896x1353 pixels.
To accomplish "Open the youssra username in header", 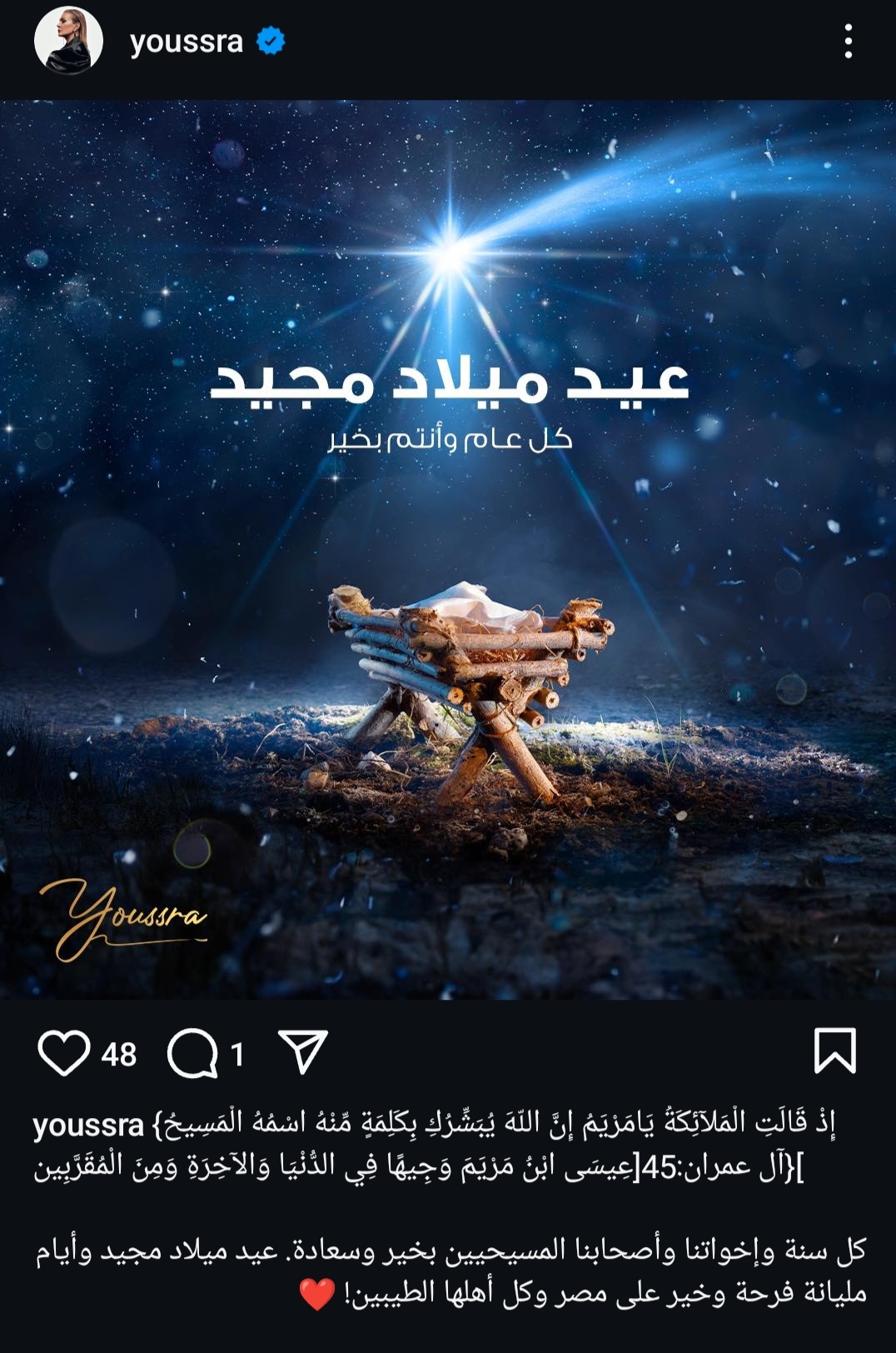I will [x=186, y=41].
